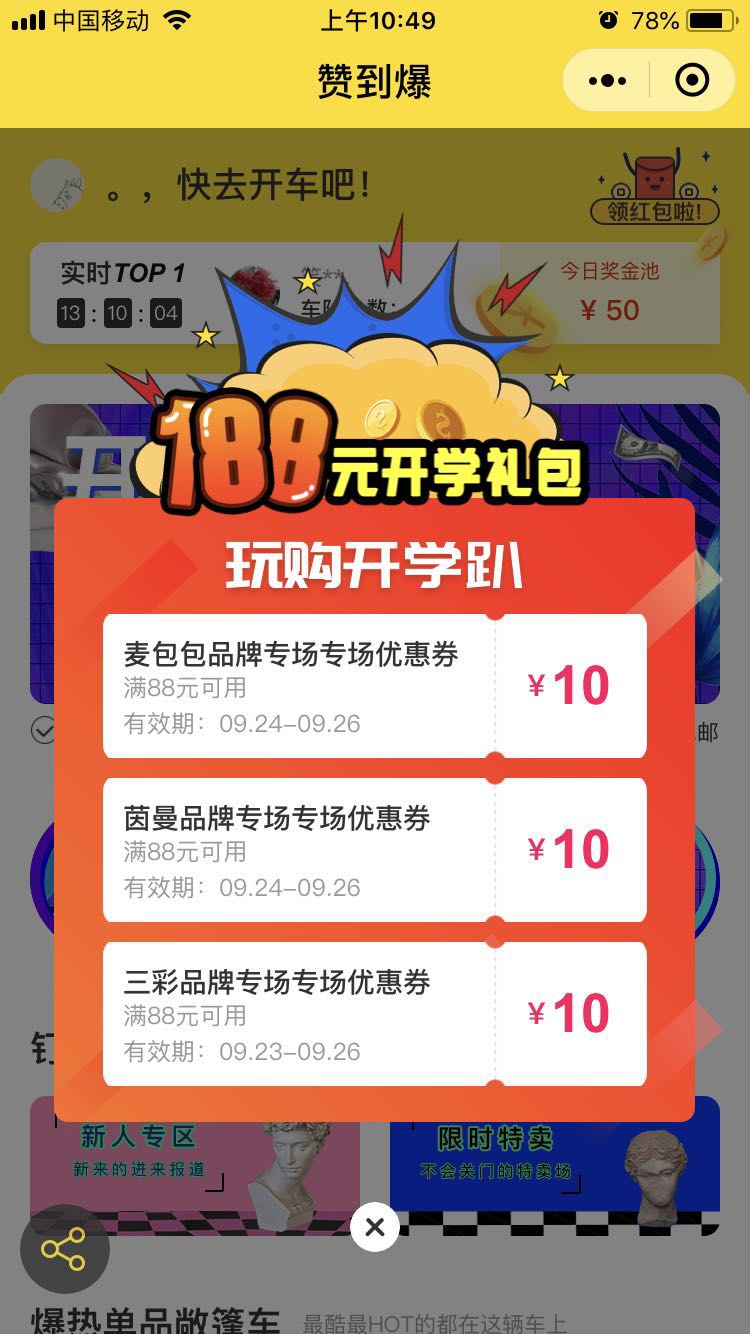This screenshot has height=1334, width=750.
Task: Claim the 茵曼品牌专场 ¥10 coupon
Action: tap(375, 850)
